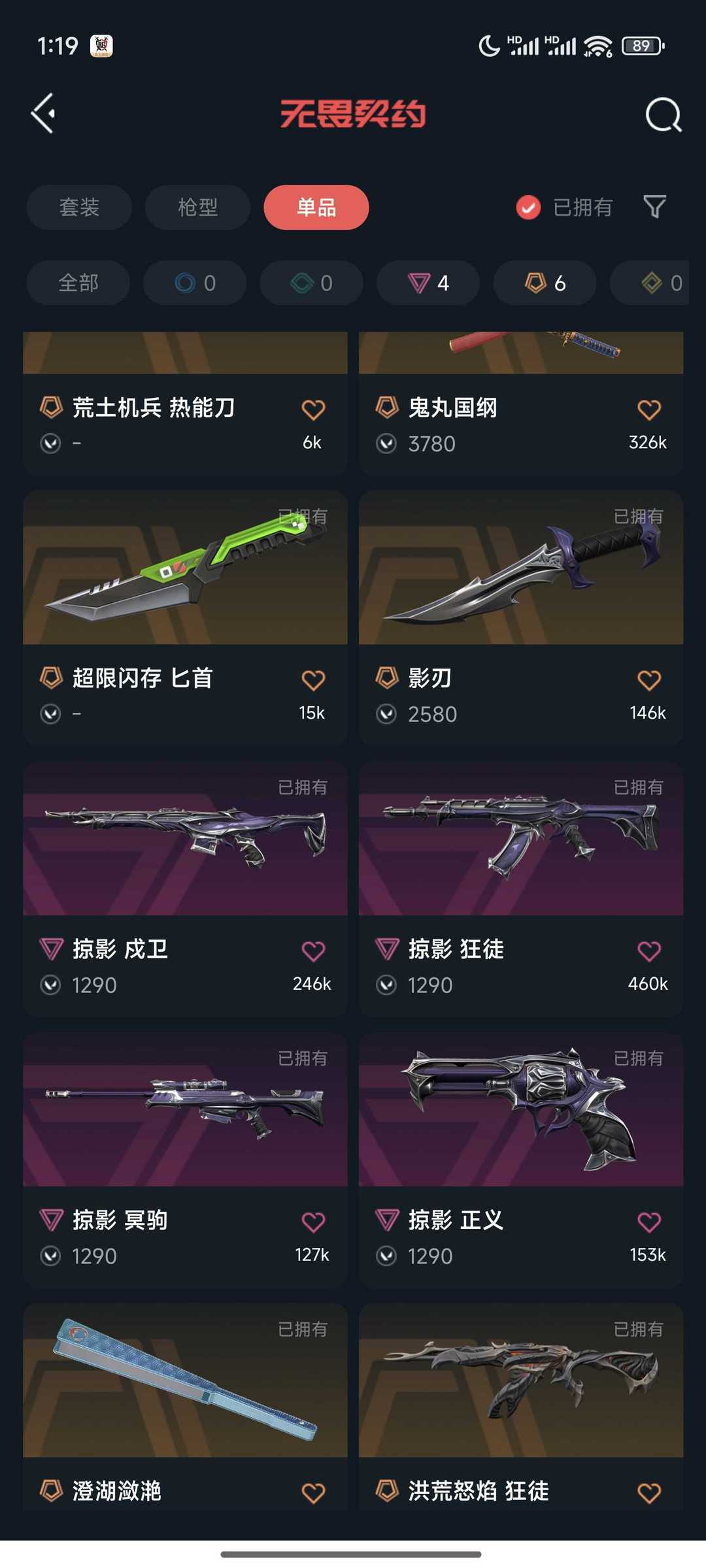This screenshot has width=706, height=1568.
Task: Open the 掠影 冥驹 skin card
Action: [x=185, y=1160]
